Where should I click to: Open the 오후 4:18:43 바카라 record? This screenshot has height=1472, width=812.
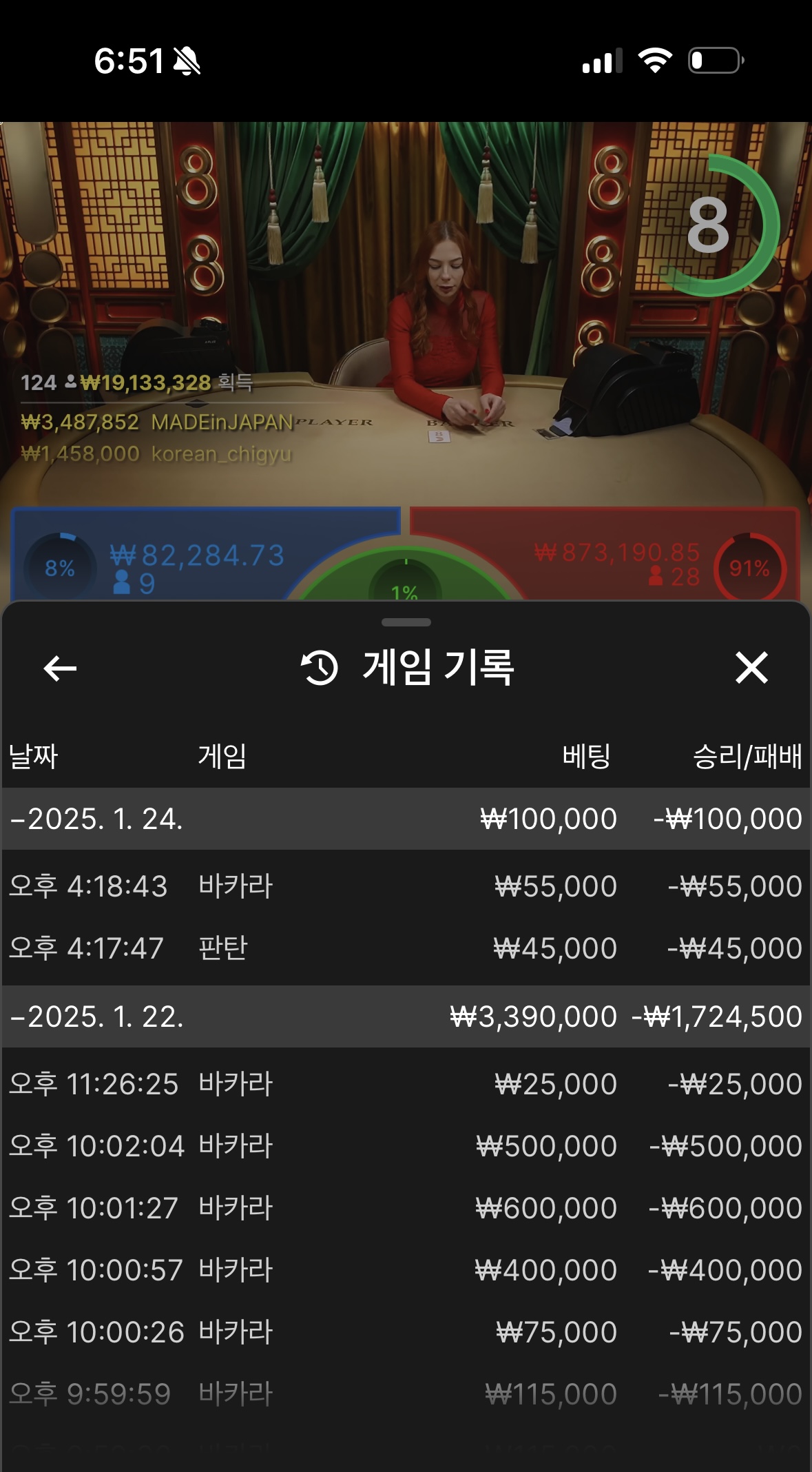[x=406, y=886]
